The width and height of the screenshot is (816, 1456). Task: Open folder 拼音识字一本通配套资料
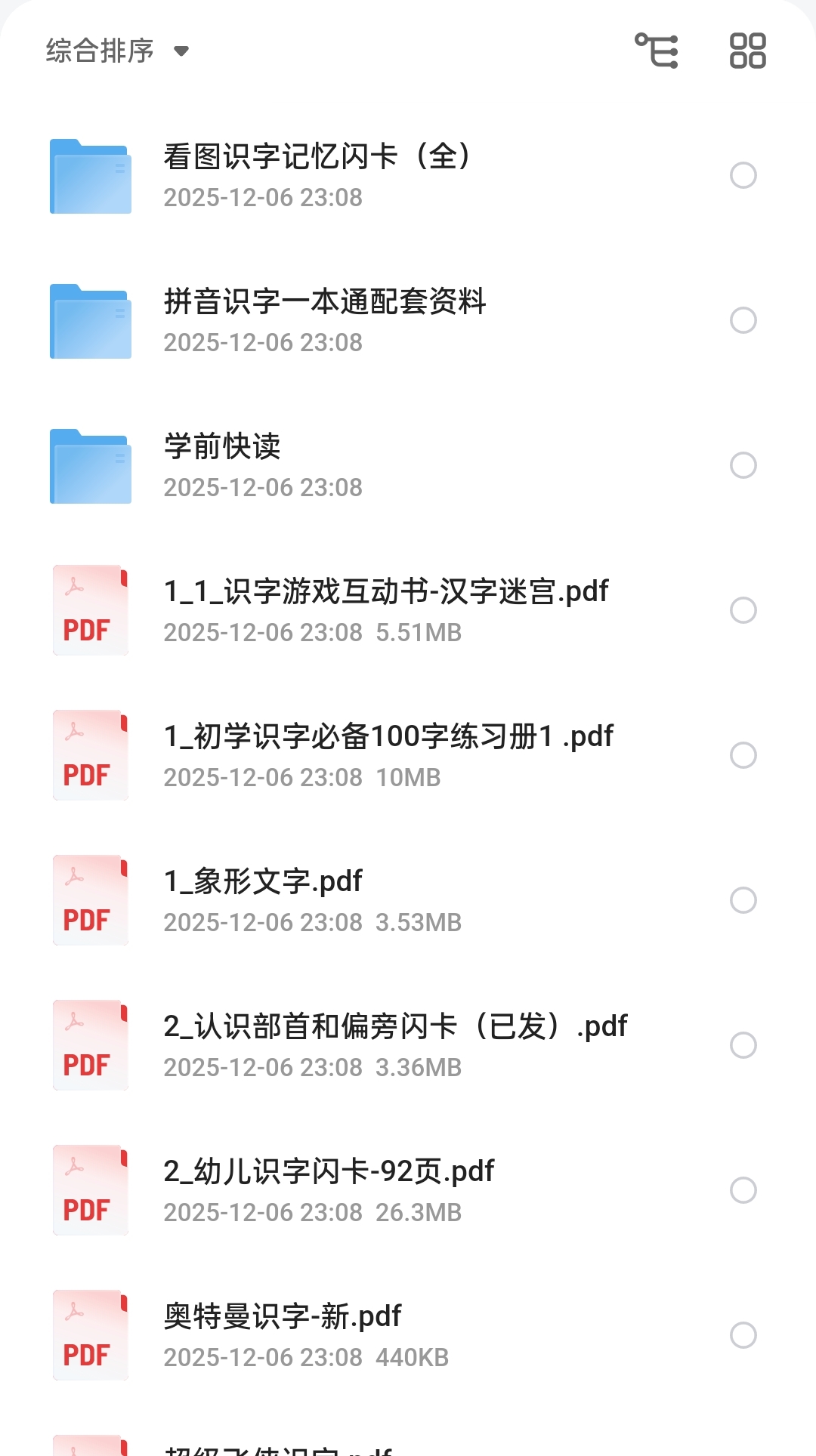coord(325,320)
